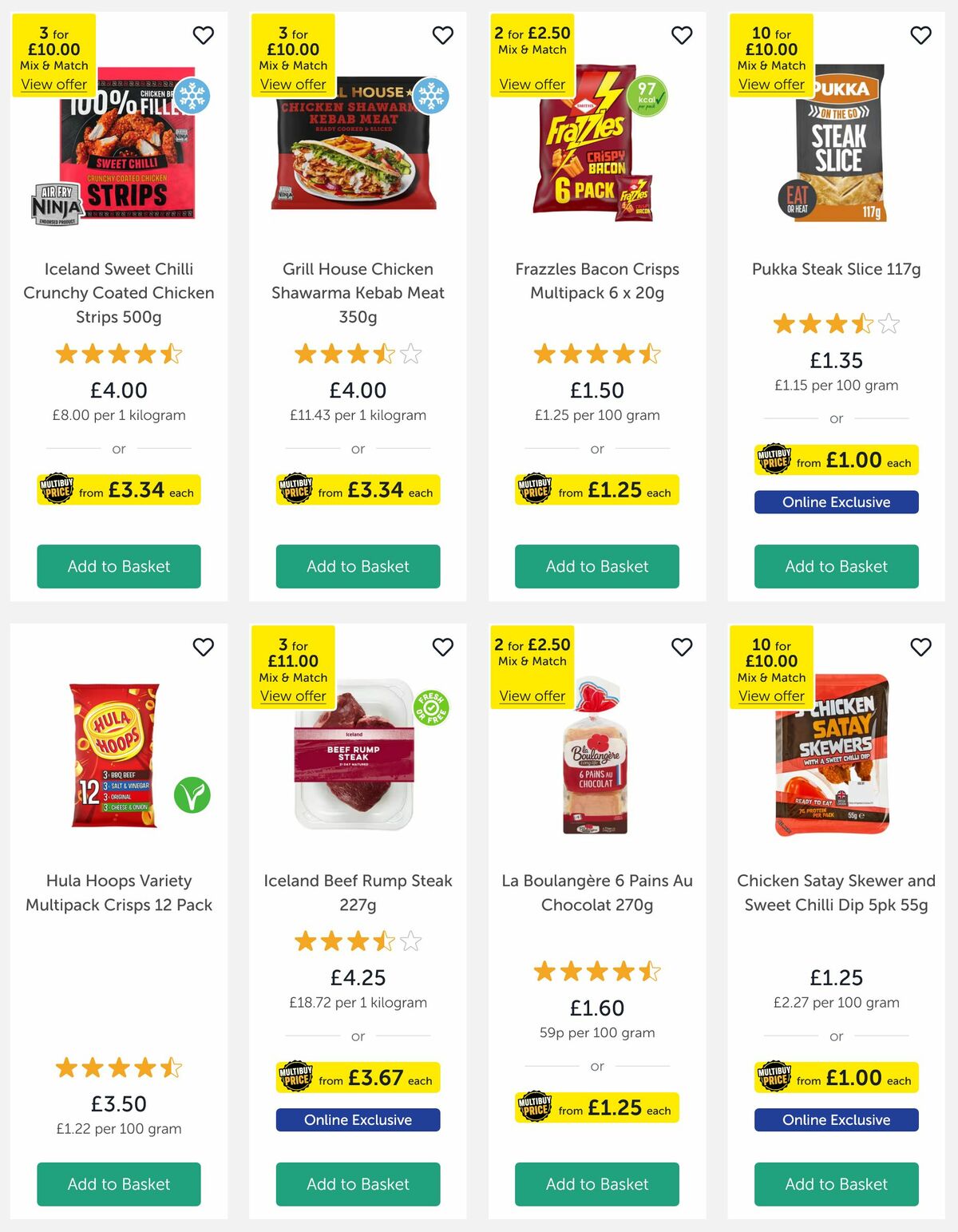Open the 3 for £10 offer for Chicken Strips

[x=53, y=84]
